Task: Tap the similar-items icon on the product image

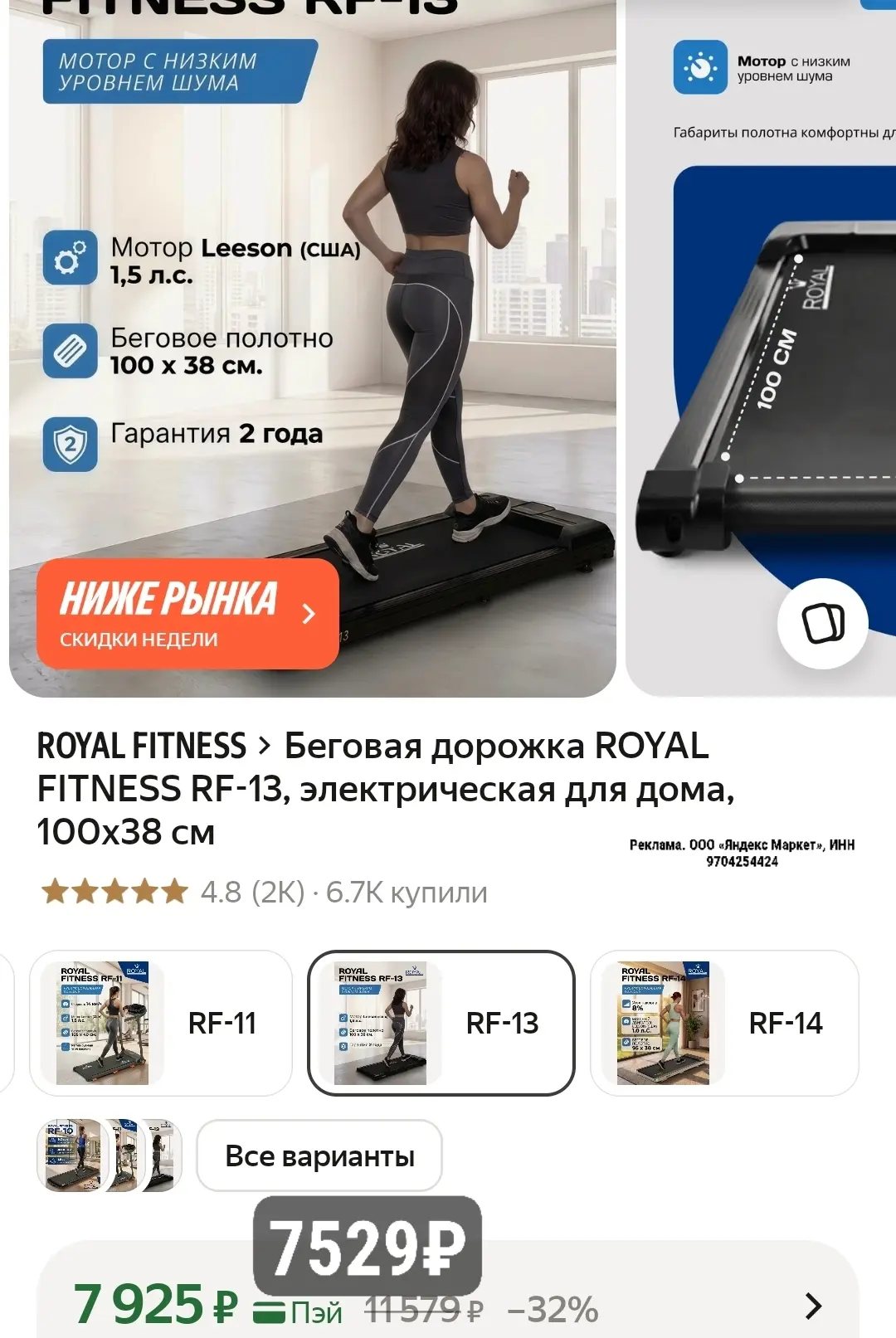Action: pos(822,624)
